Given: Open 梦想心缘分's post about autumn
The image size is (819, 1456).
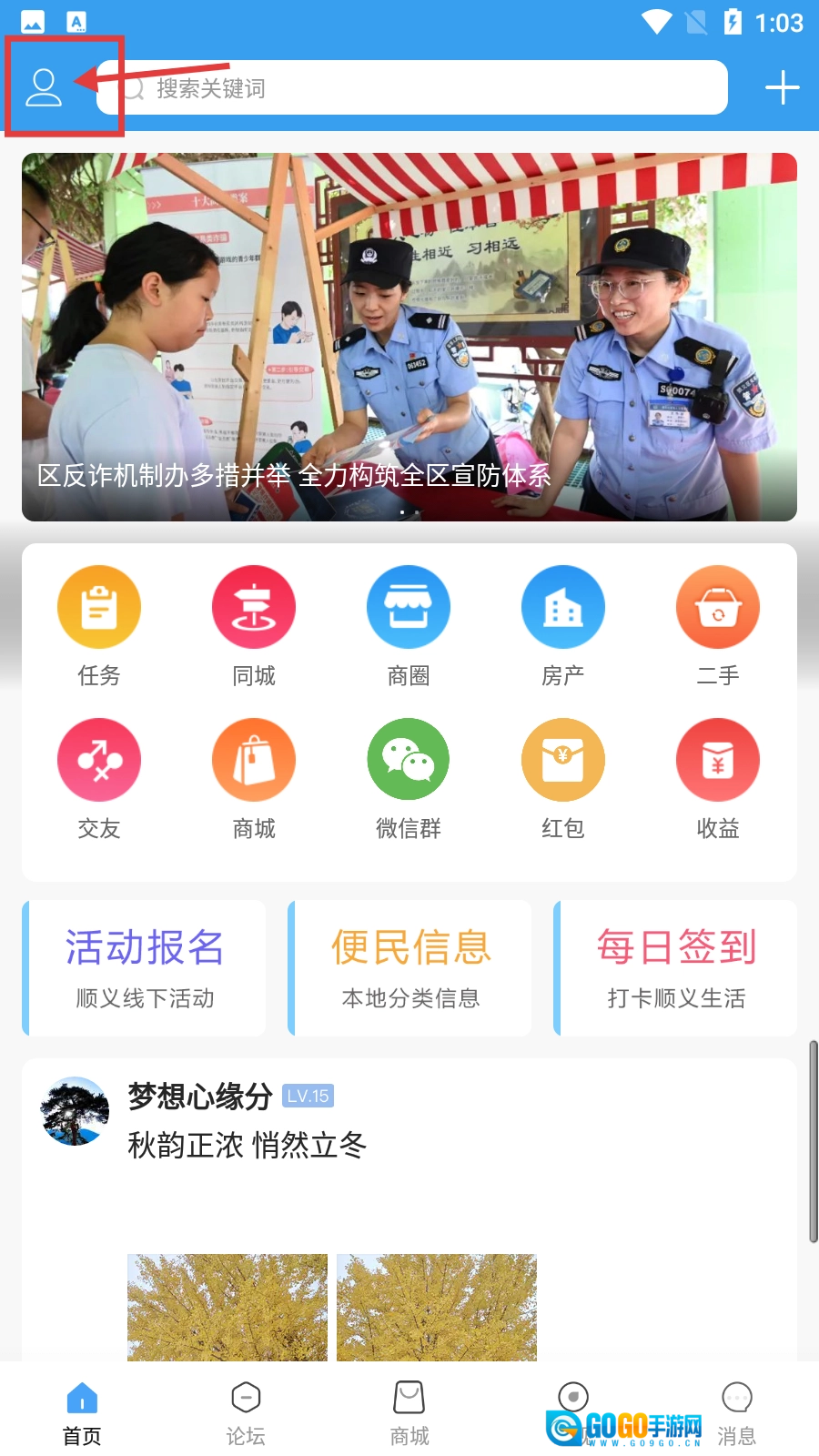Looking at the screenshot, I should [x=248, y=1145].
